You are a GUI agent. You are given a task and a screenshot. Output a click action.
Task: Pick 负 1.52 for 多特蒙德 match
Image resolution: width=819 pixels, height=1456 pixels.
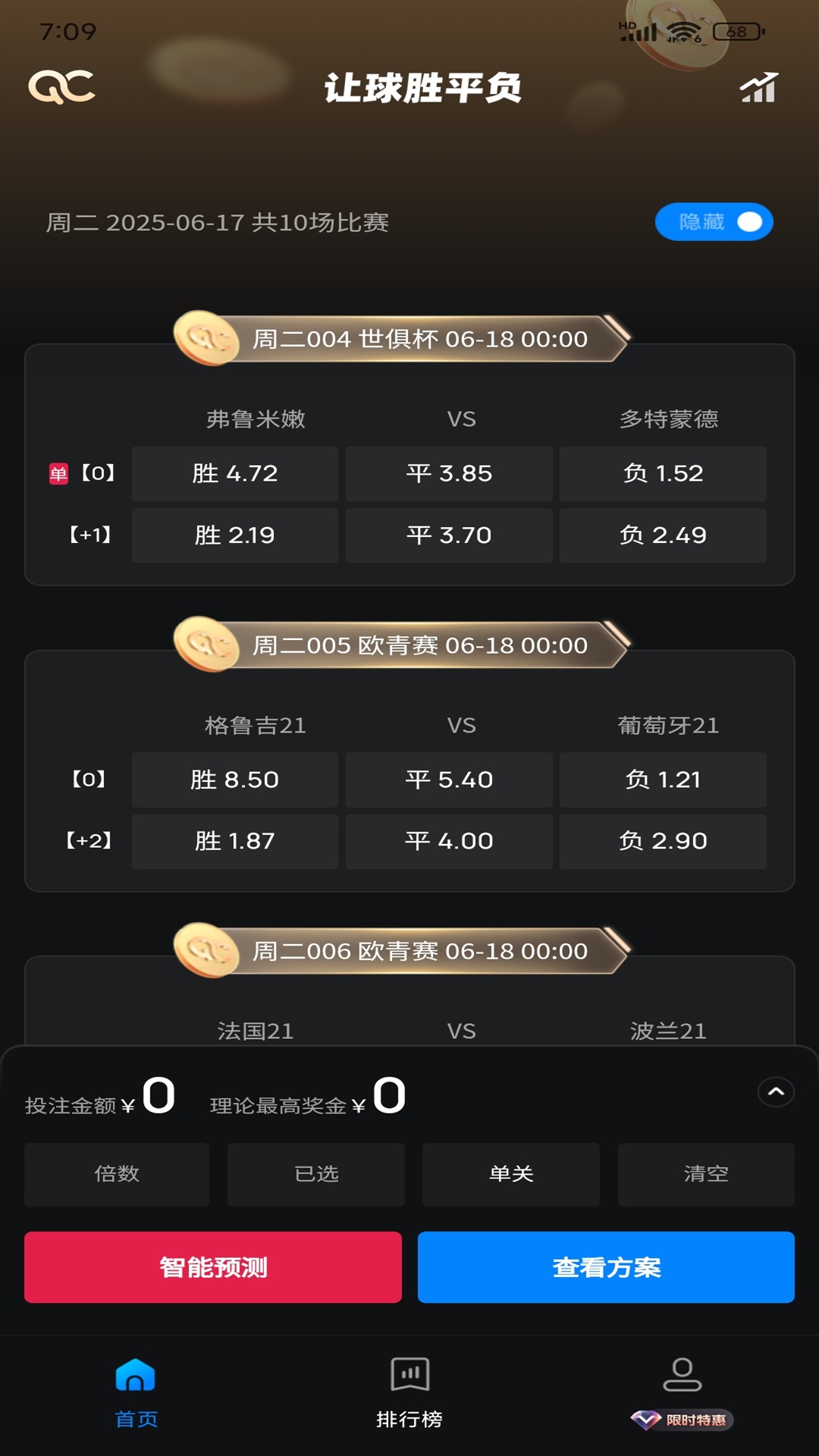[663, 474]
